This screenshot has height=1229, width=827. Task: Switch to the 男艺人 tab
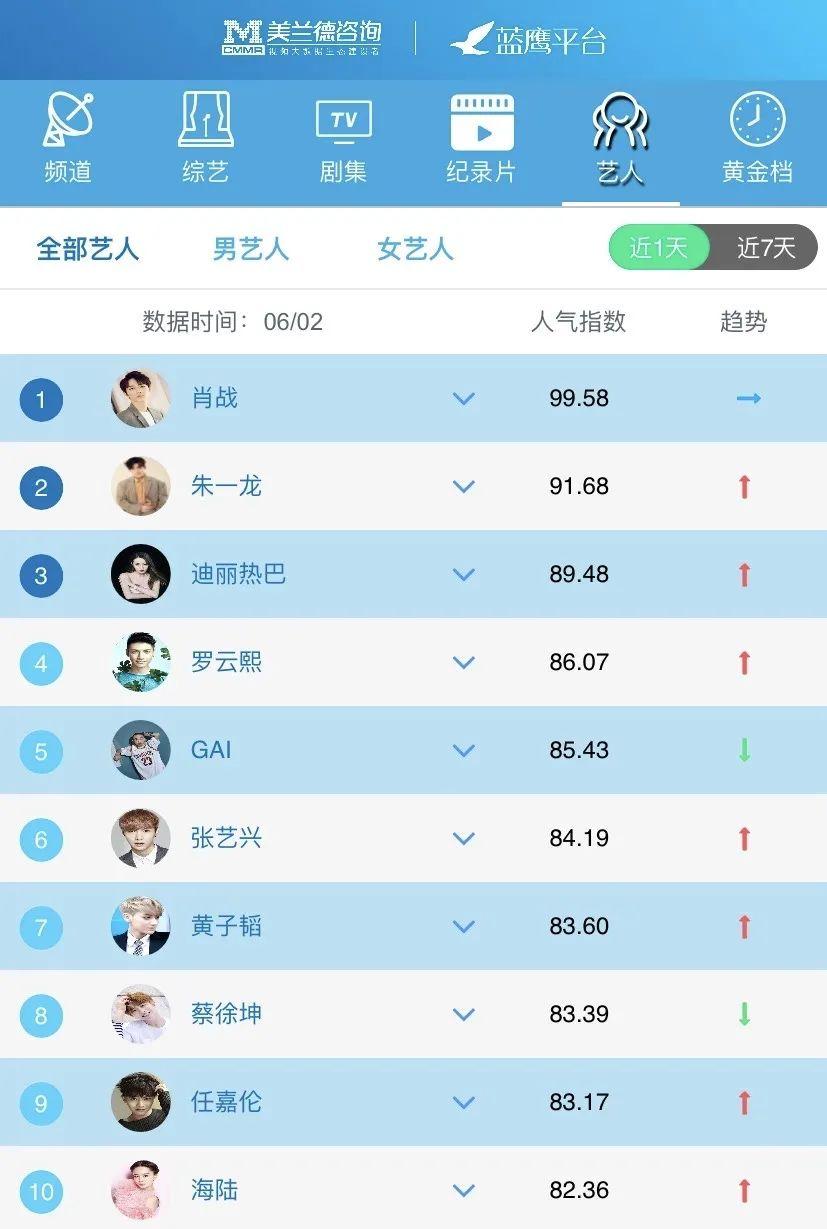(250, 248)
